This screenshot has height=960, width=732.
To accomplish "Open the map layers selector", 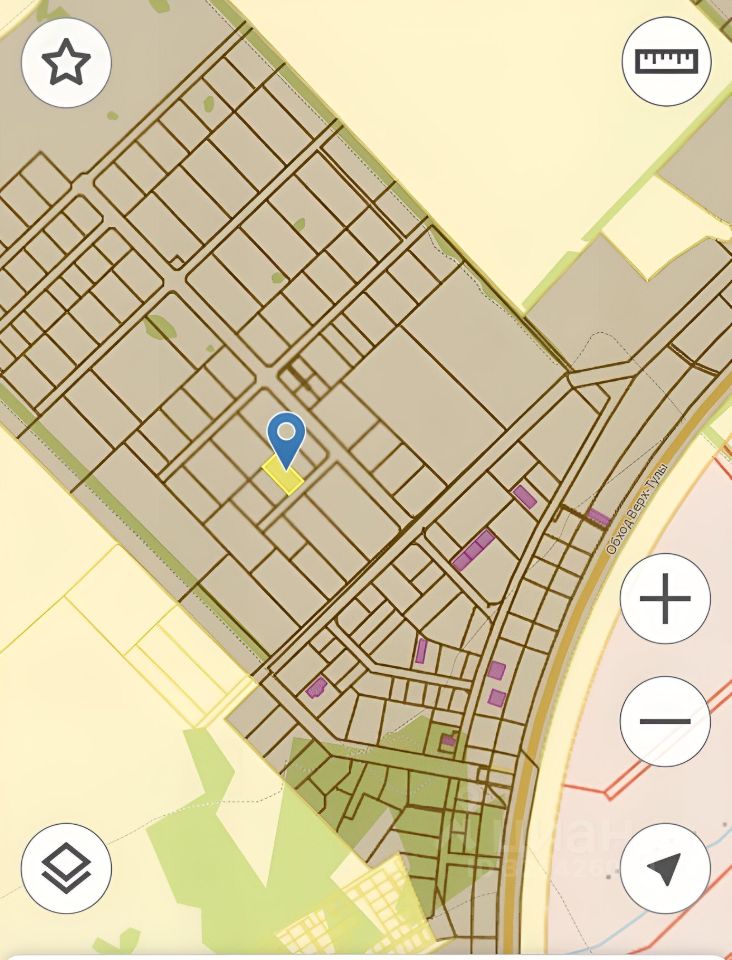I will pyautogui.click(x=66, y=867).
